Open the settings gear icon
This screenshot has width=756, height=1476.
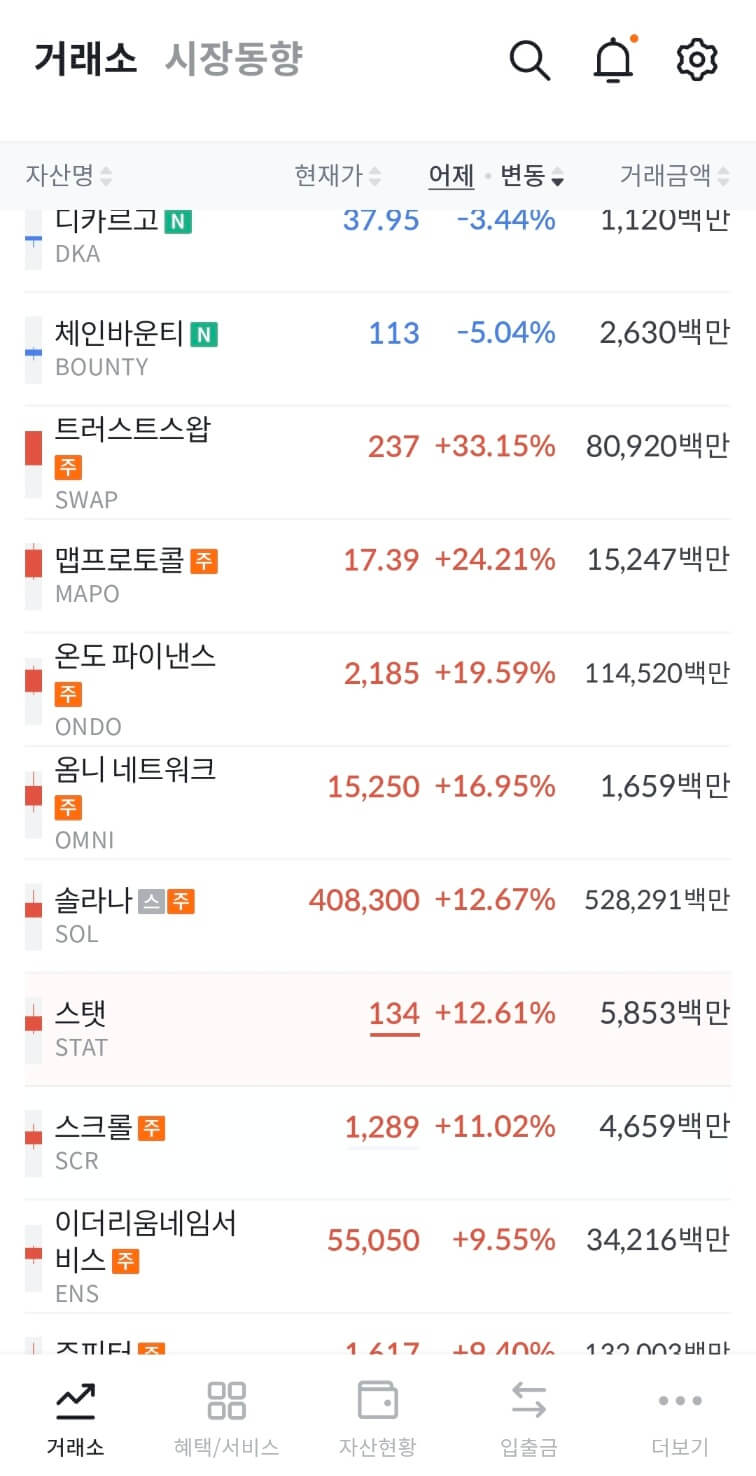coord(697,60)
